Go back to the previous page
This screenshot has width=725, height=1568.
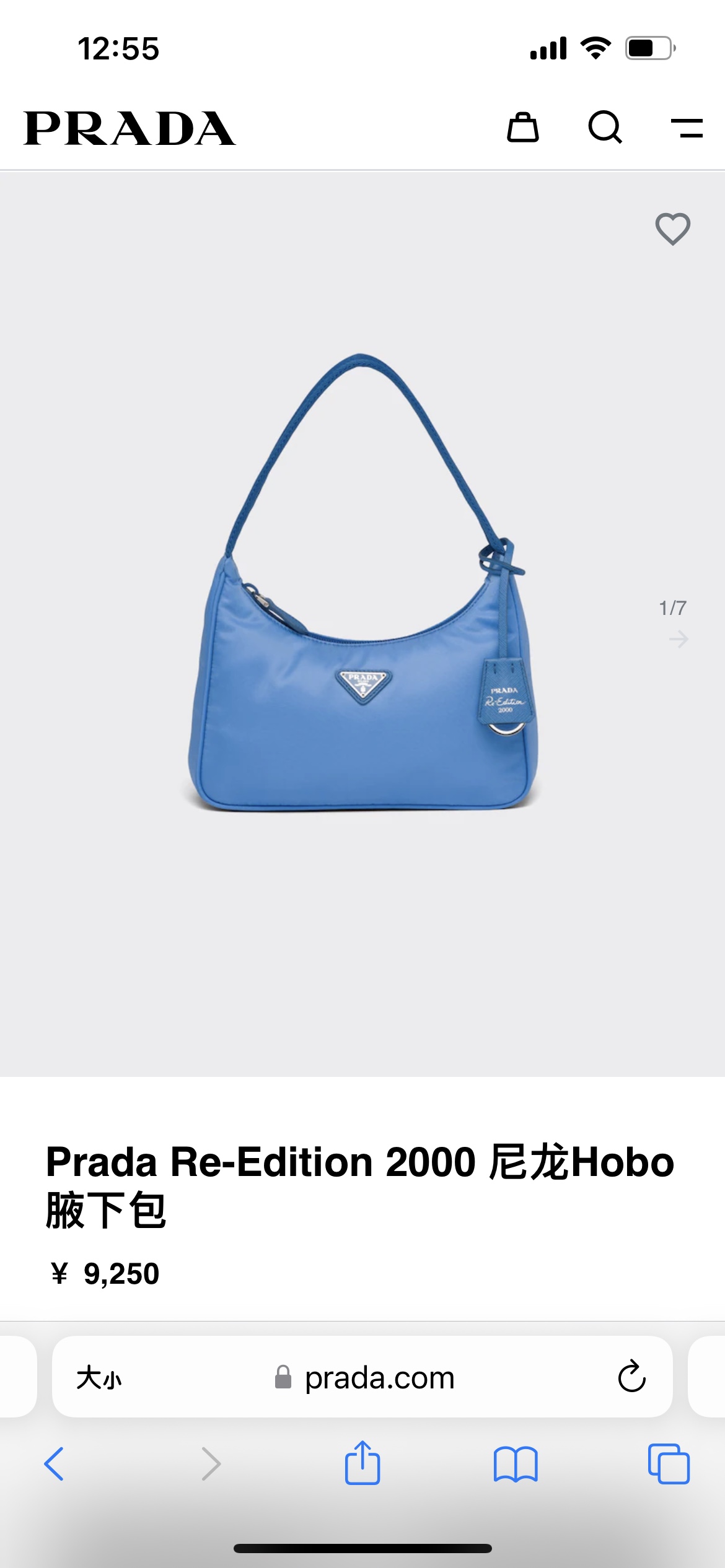point(55,1464)
